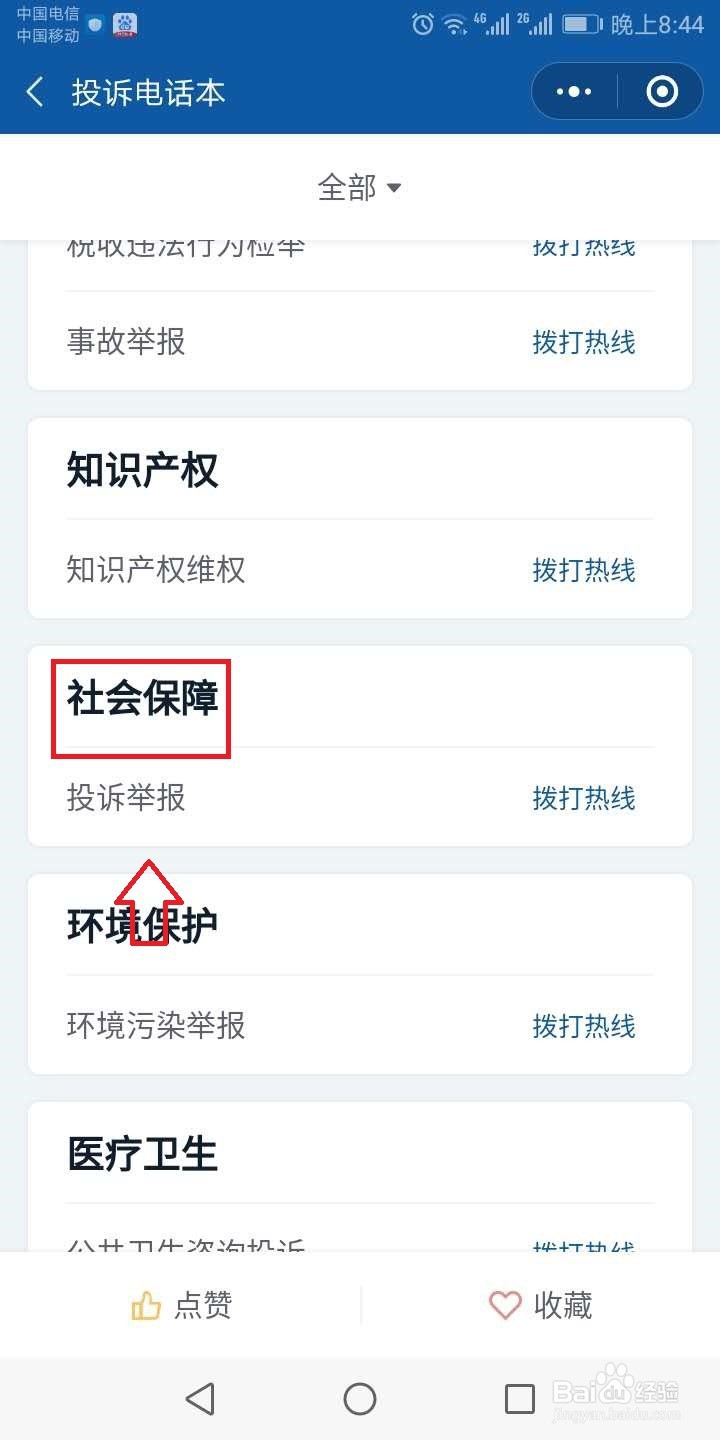Tap 拨打热线 beside 知识产权维权
Screen dimensions: 720x1440
584,570
